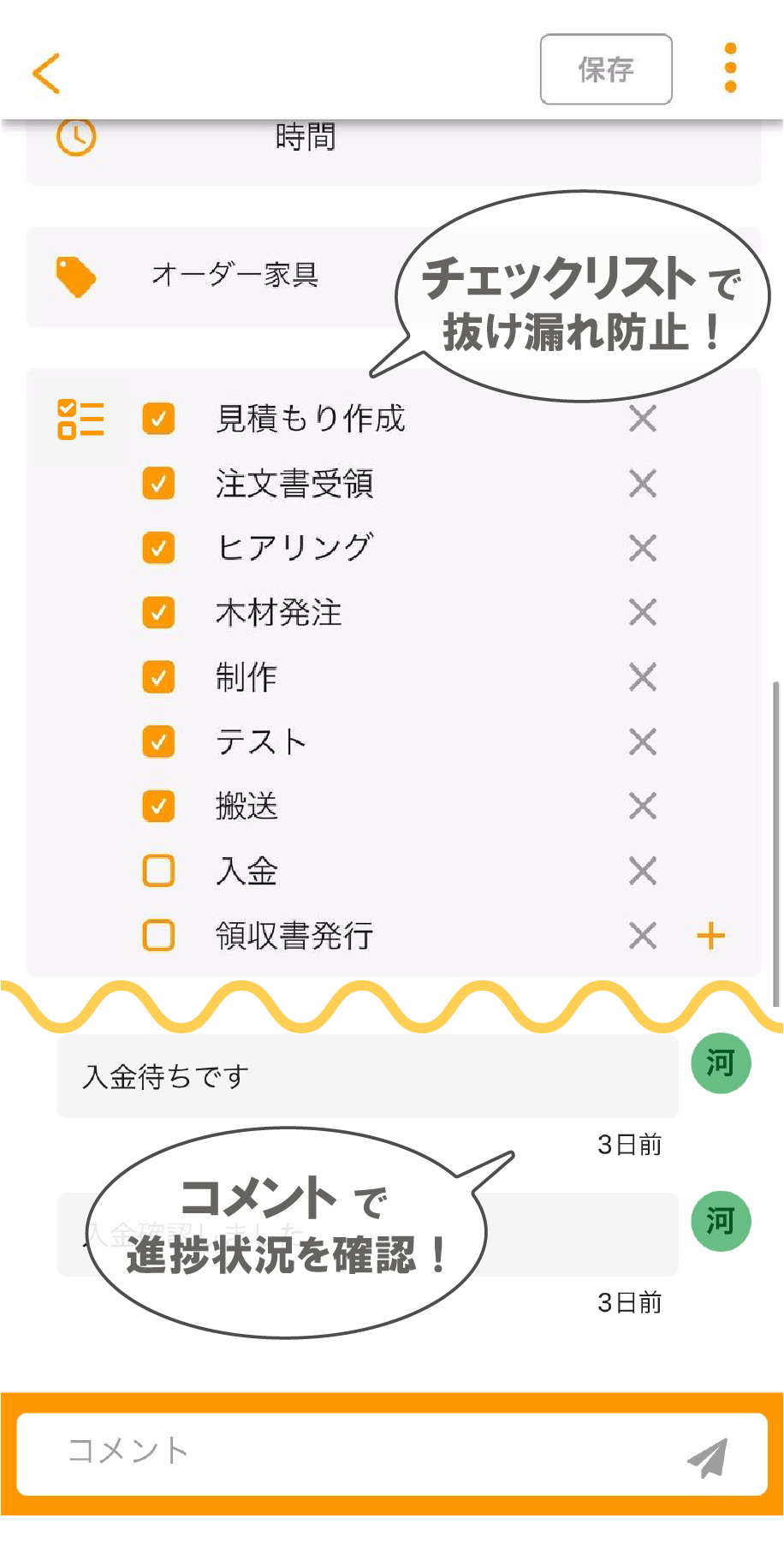Check the 入金 checklist item
Screen dimensions: 784x1542
click(x=158, y=871)
